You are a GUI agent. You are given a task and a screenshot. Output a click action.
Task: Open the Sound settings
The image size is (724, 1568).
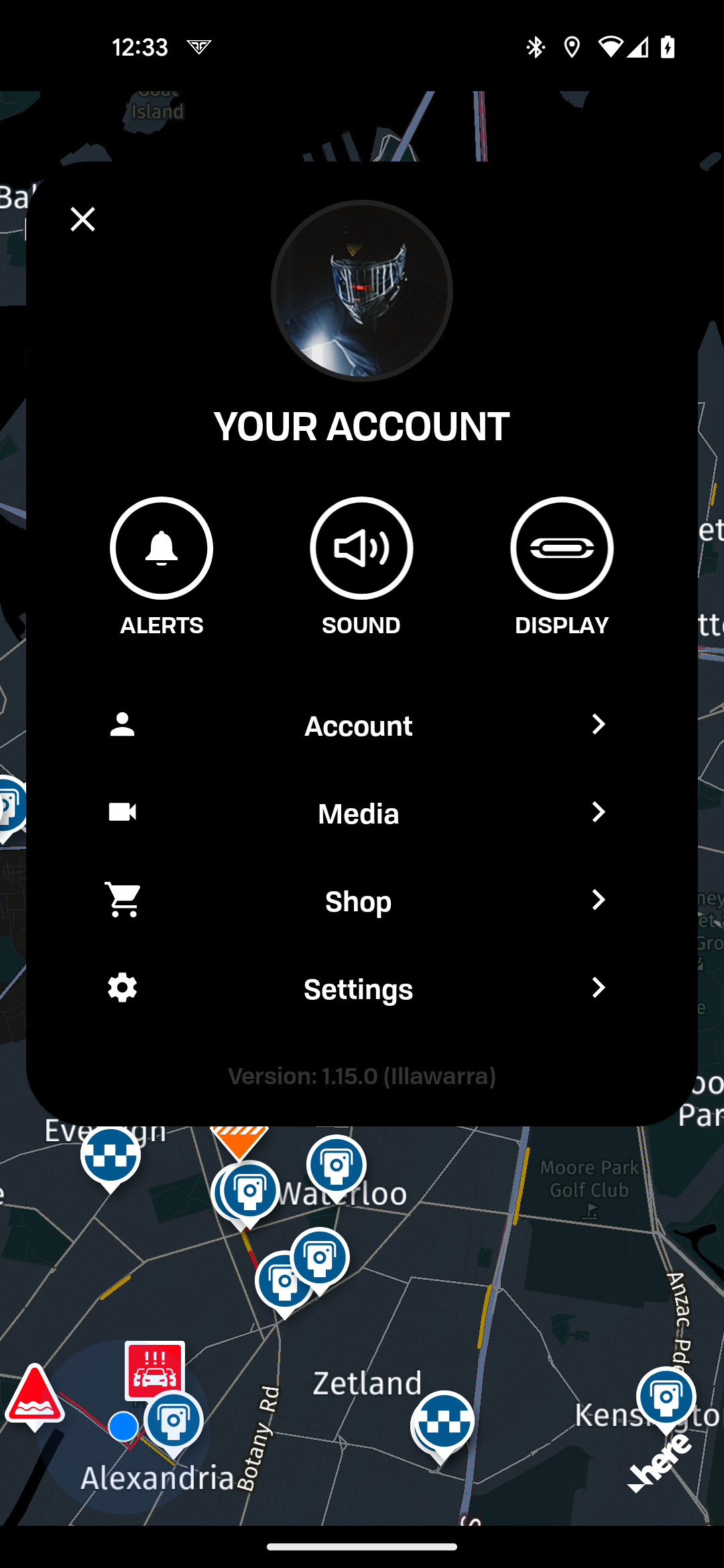coord(361,548)
